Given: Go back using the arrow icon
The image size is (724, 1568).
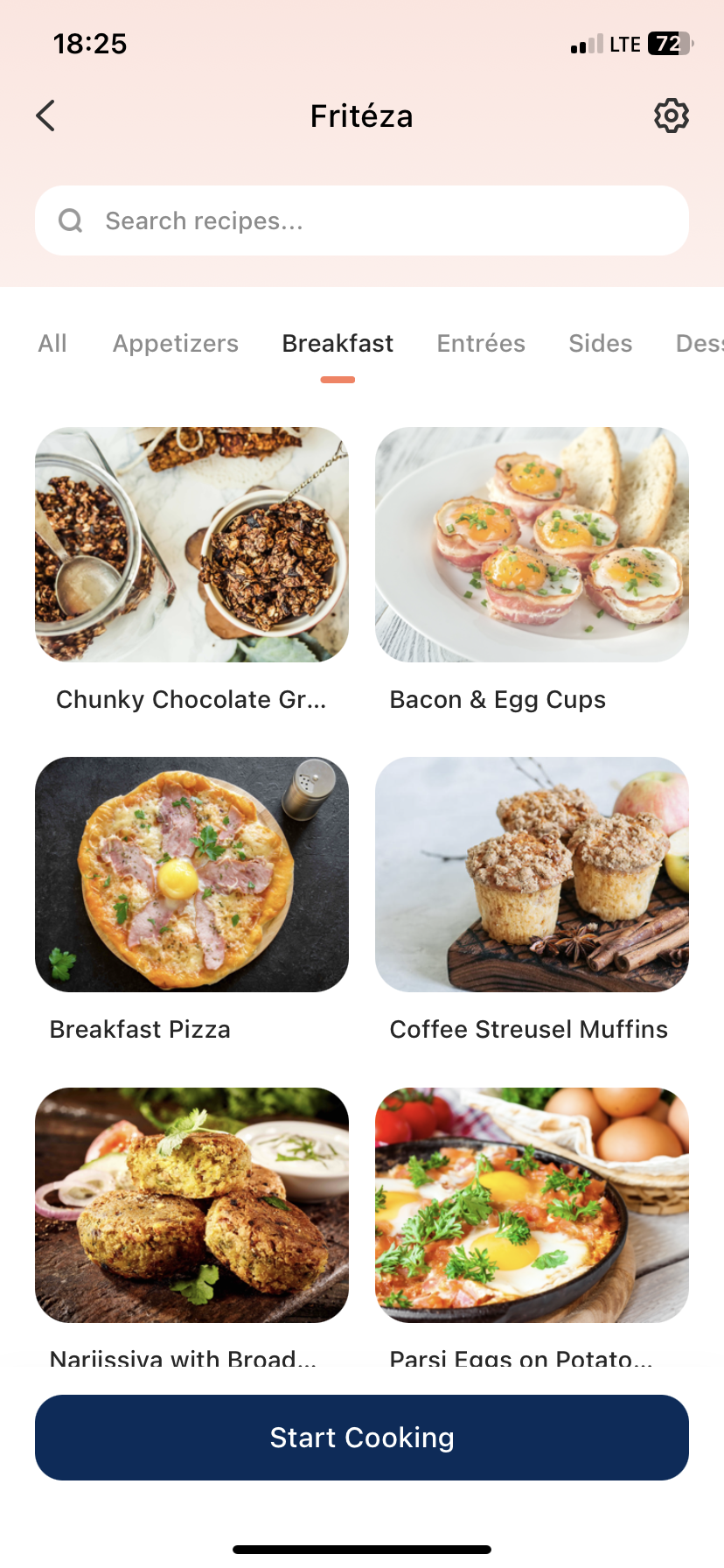Looking at the screenshot, I should click(46, 115).
